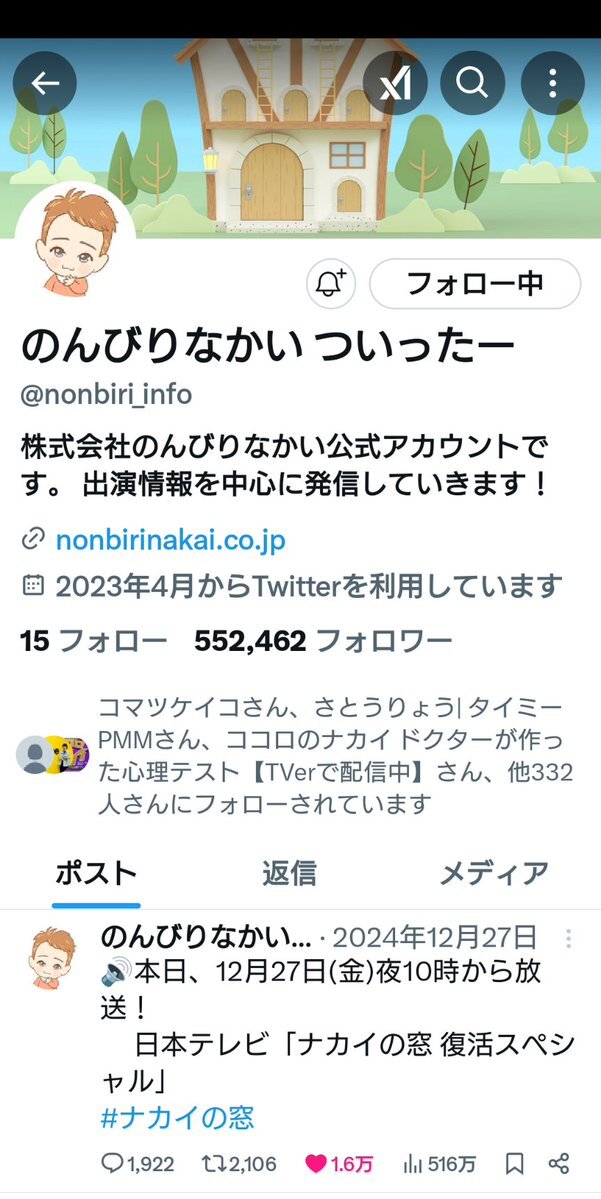Image resolution: width=601 pixels, height=1199 pixels.
Task: Bookmark the 12月27日 post
Action: click(x=515, y=1164)
